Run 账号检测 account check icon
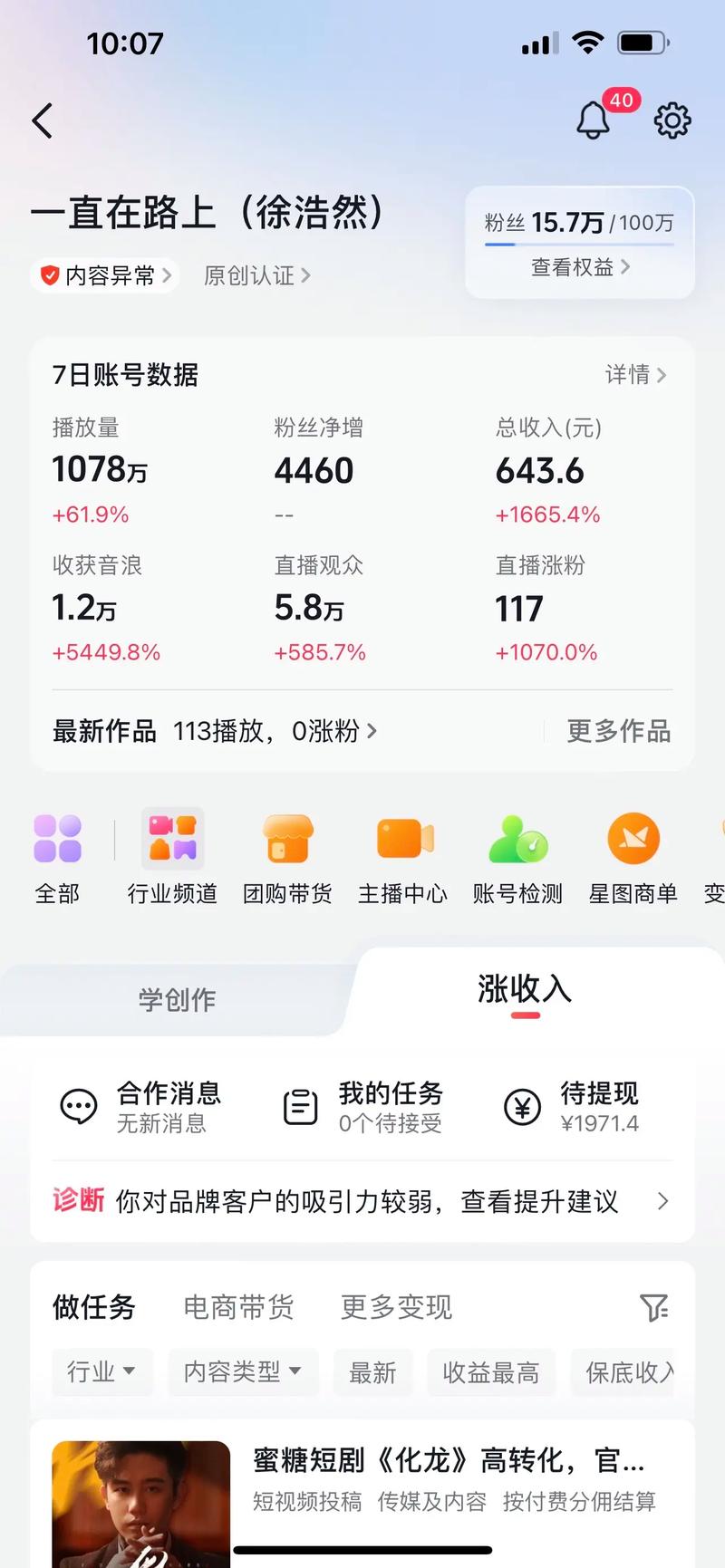 517,838
